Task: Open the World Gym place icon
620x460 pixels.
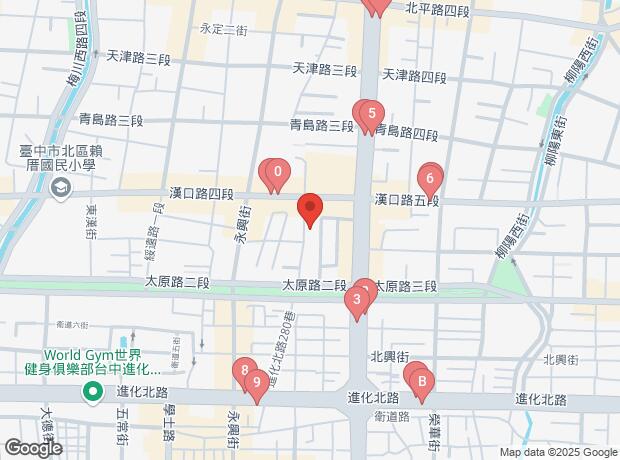Action: pos(90,391)
